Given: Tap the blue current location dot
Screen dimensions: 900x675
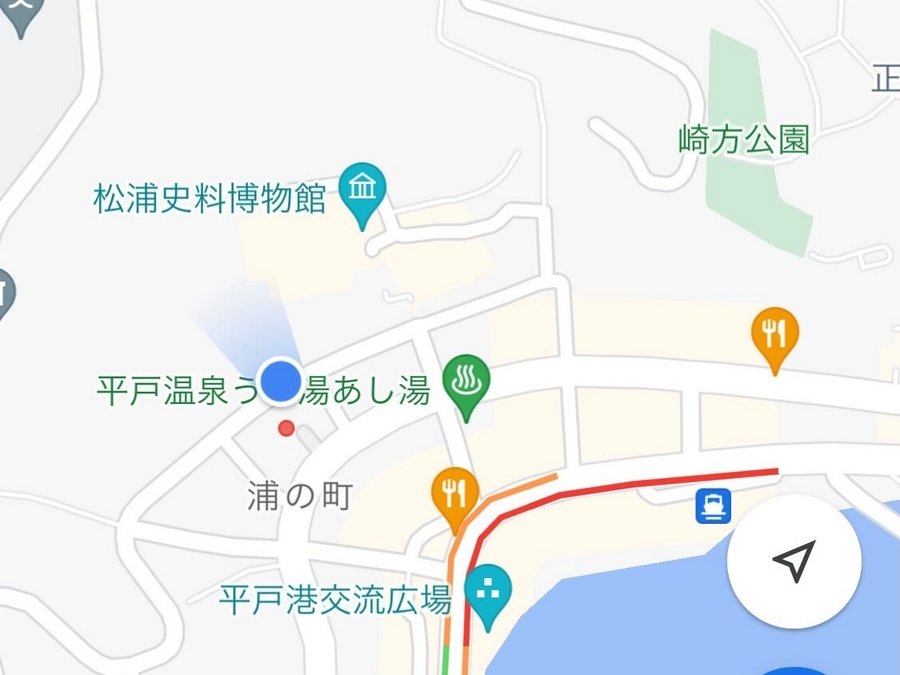Looking at the screenshot, I should point(281,381).
